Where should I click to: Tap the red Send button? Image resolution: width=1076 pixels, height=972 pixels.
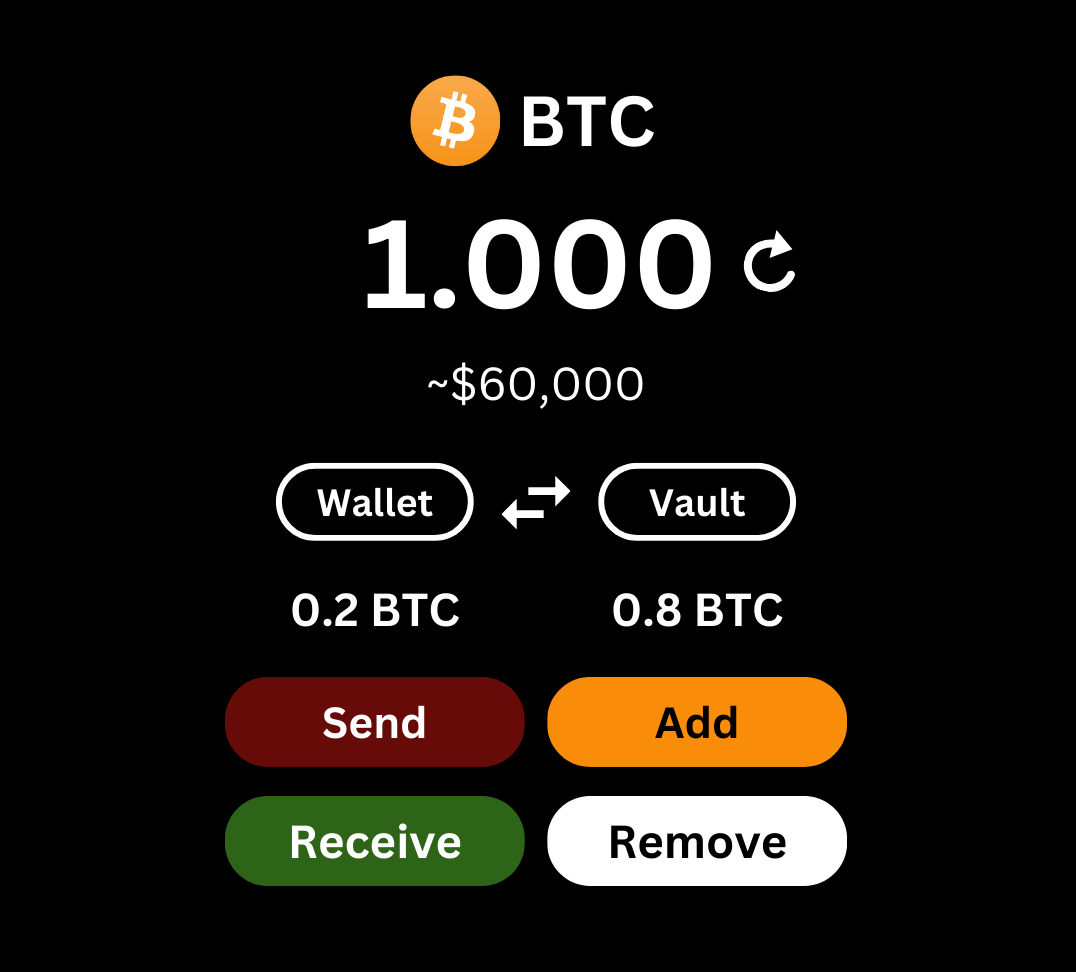pyautogui.click(x=375, y=722)
